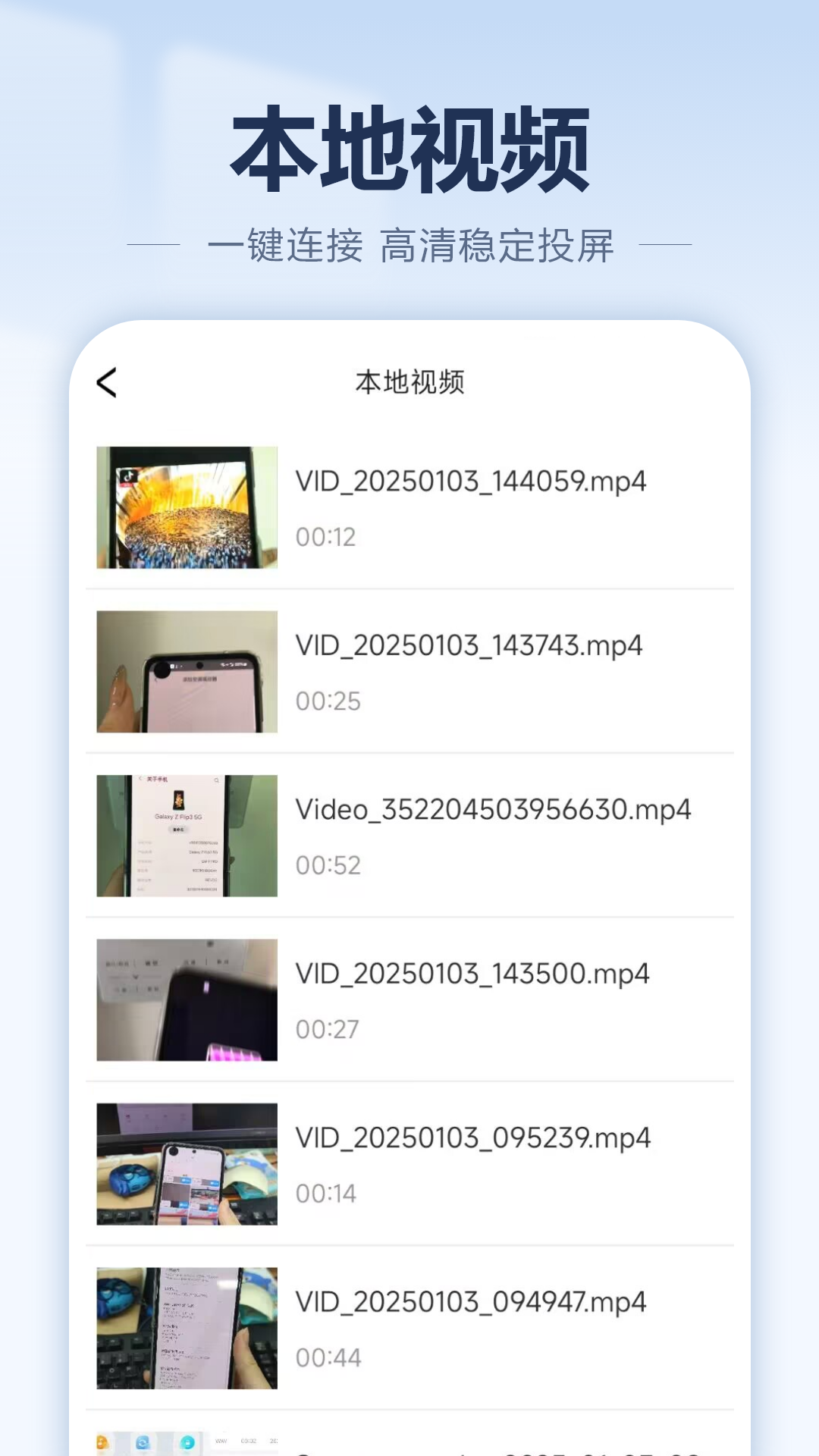Tap the 00:12 duration label

coord(326,536)
